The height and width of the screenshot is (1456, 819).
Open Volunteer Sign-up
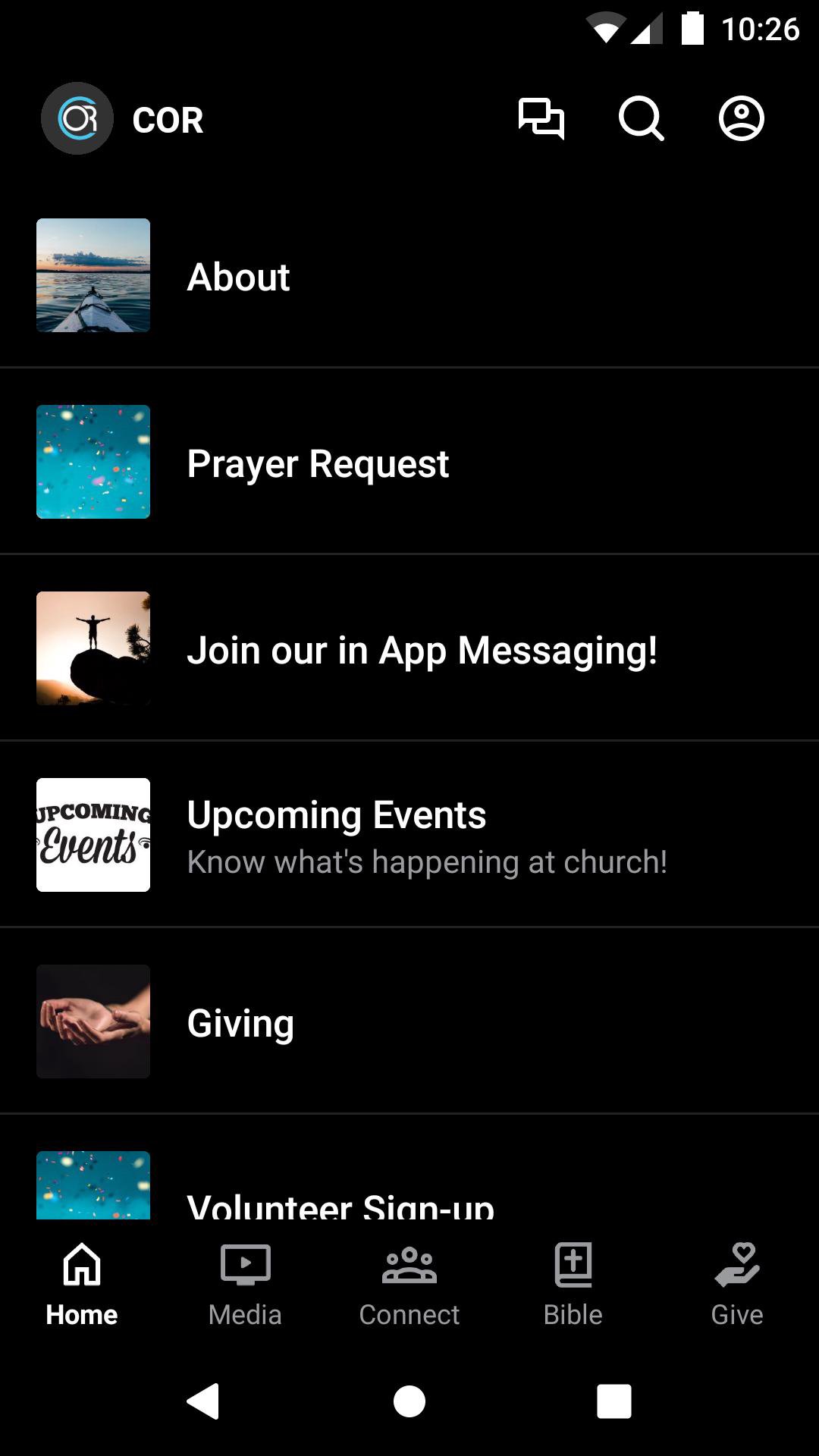pyautogui.click(x=409, y=1194)
